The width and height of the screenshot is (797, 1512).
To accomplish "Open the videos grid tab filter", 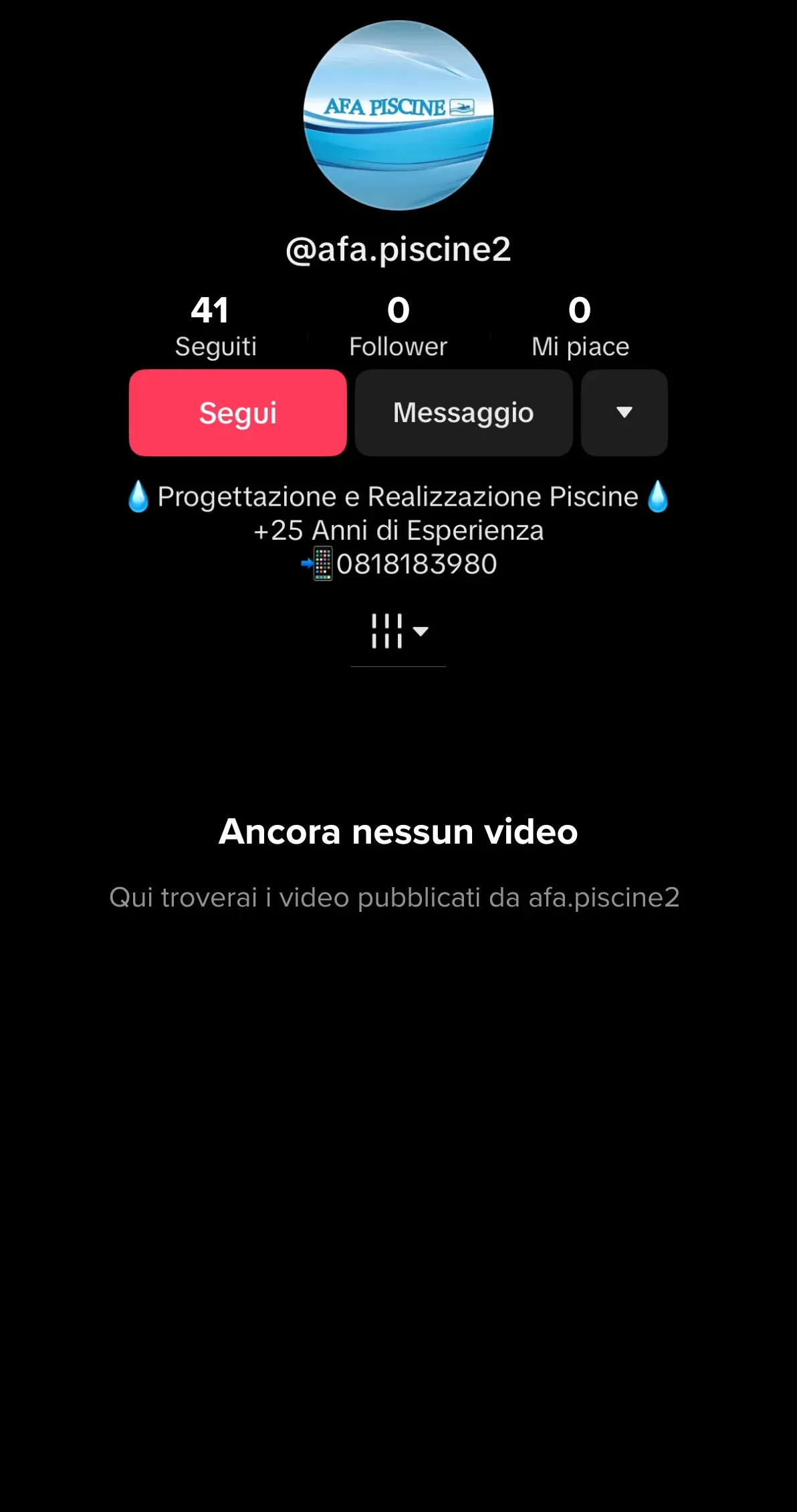I will click(x=398, y=631).
